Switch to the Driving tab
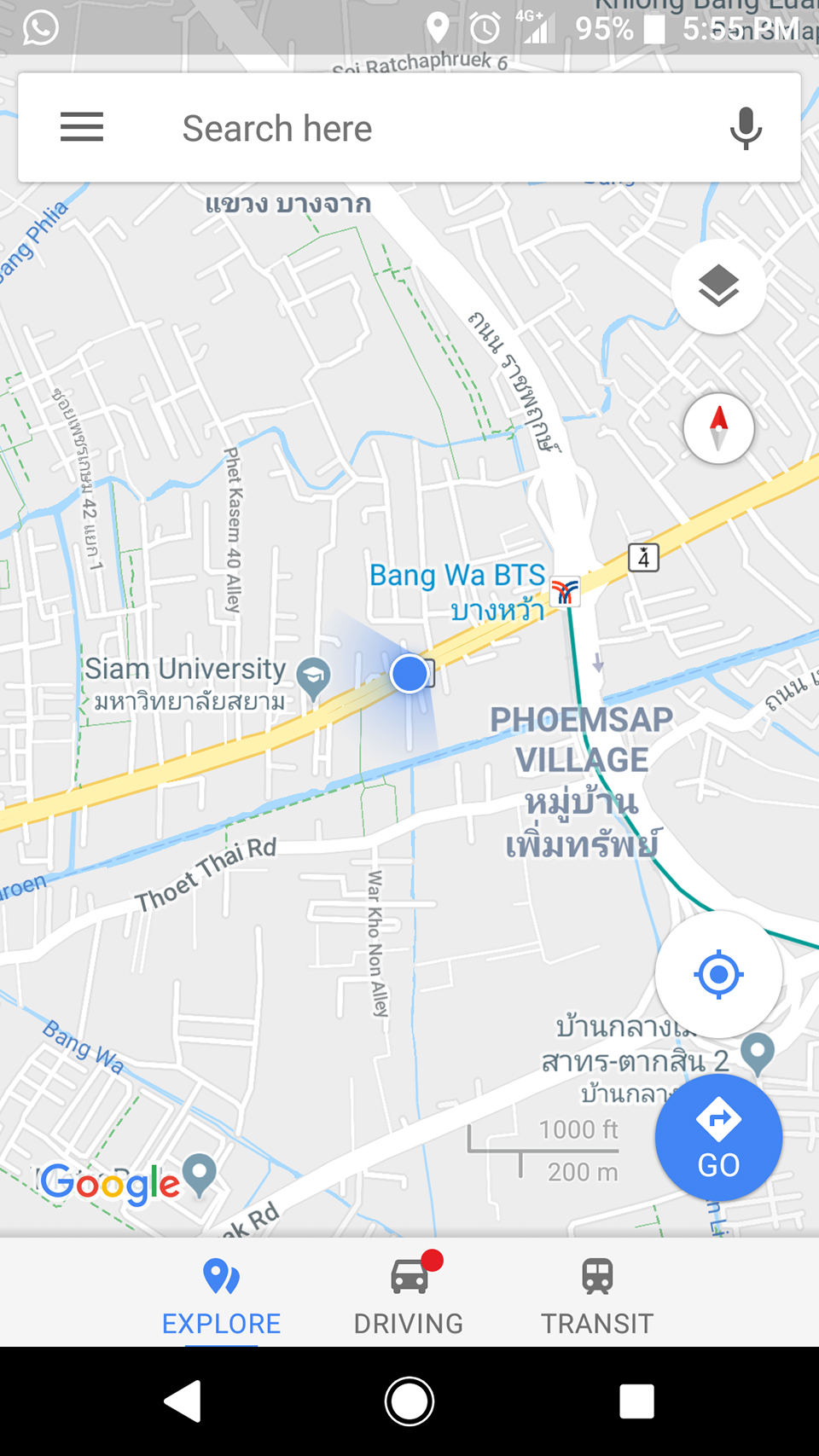The image size is (819, 1456). [409, 1294]
